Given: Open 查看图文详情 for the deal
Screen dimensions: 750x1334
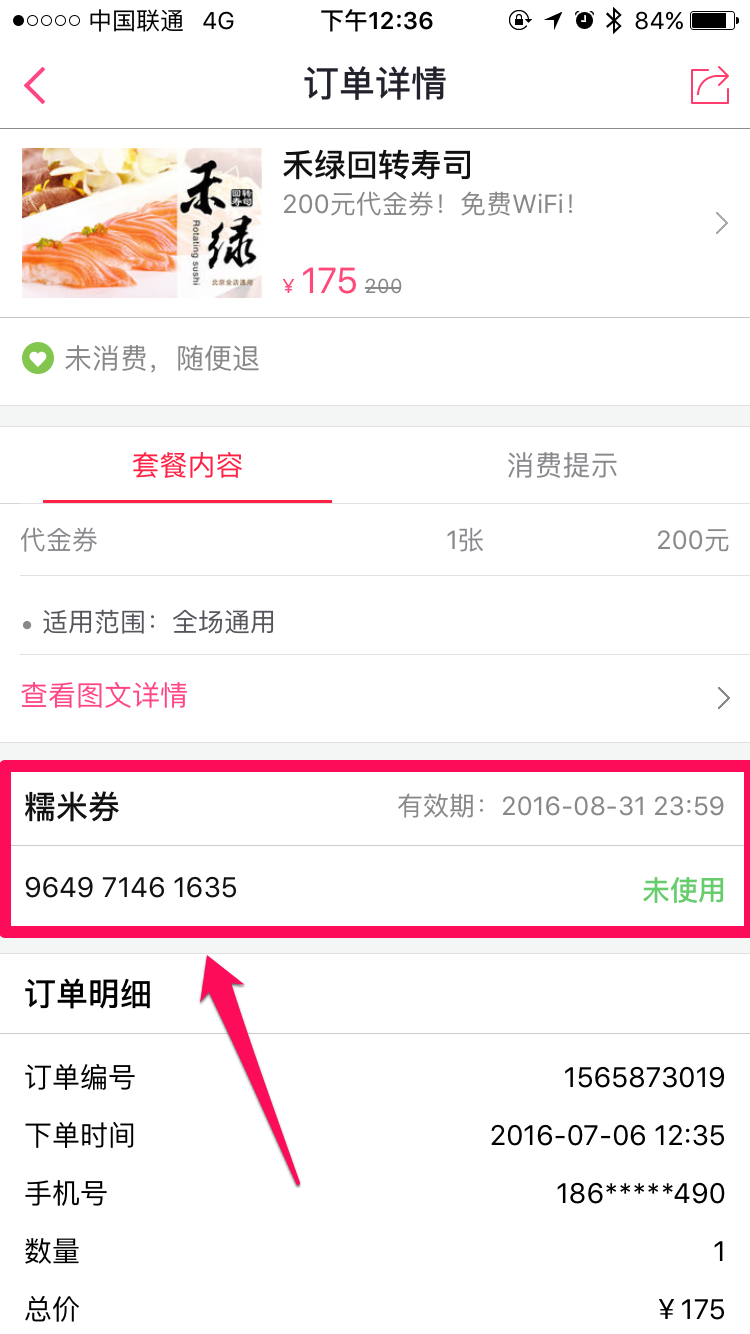Looking at the screenshot, I should (x=105, y=696).
